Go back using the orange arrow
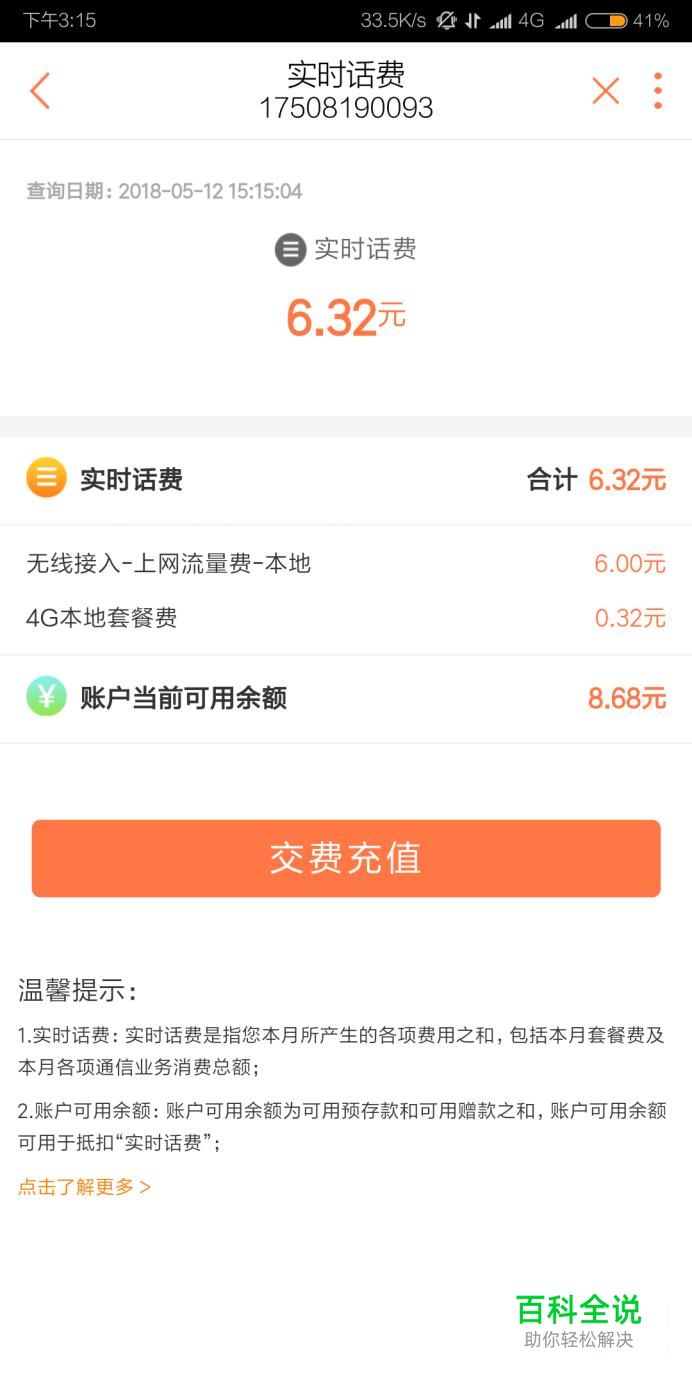Screen dimensions: 692x1384 point(40,91)
